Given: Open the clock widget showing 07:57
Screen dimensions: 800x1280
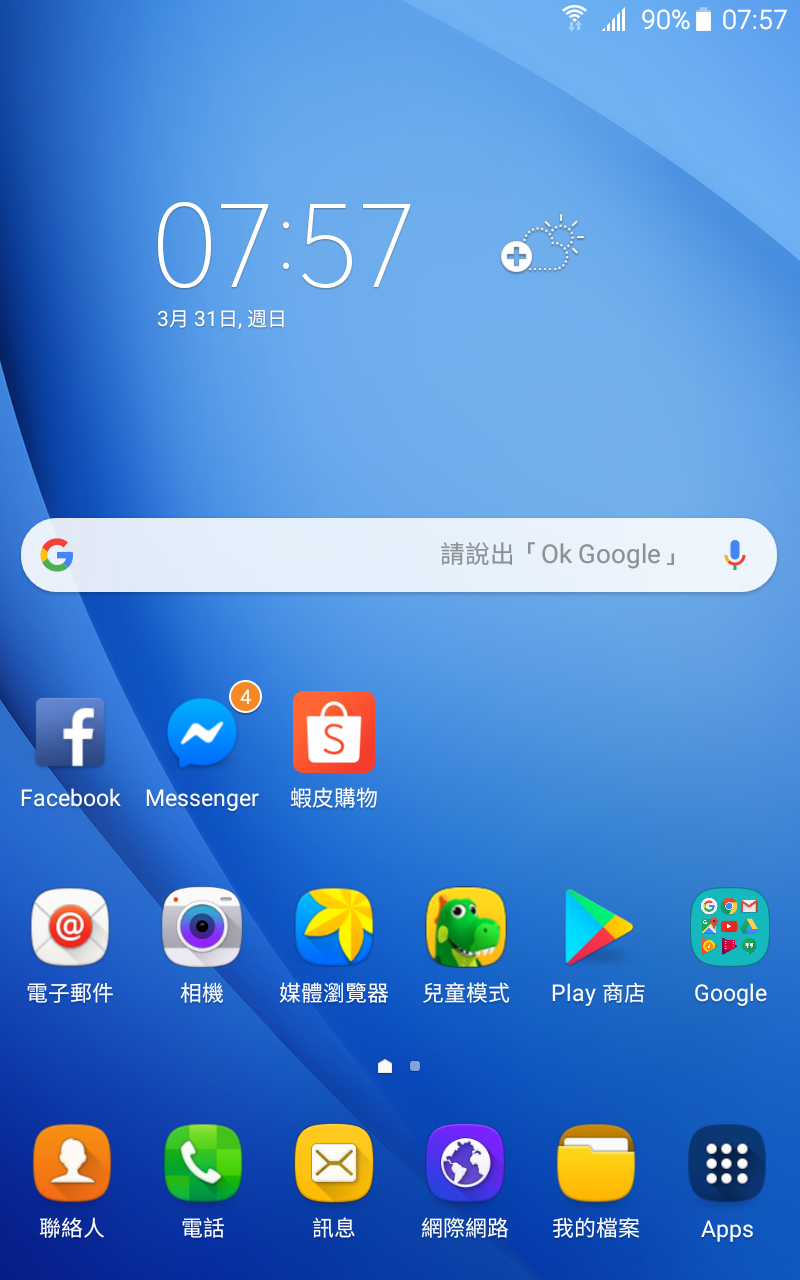Looking at the screenshot, I should 284,246.
